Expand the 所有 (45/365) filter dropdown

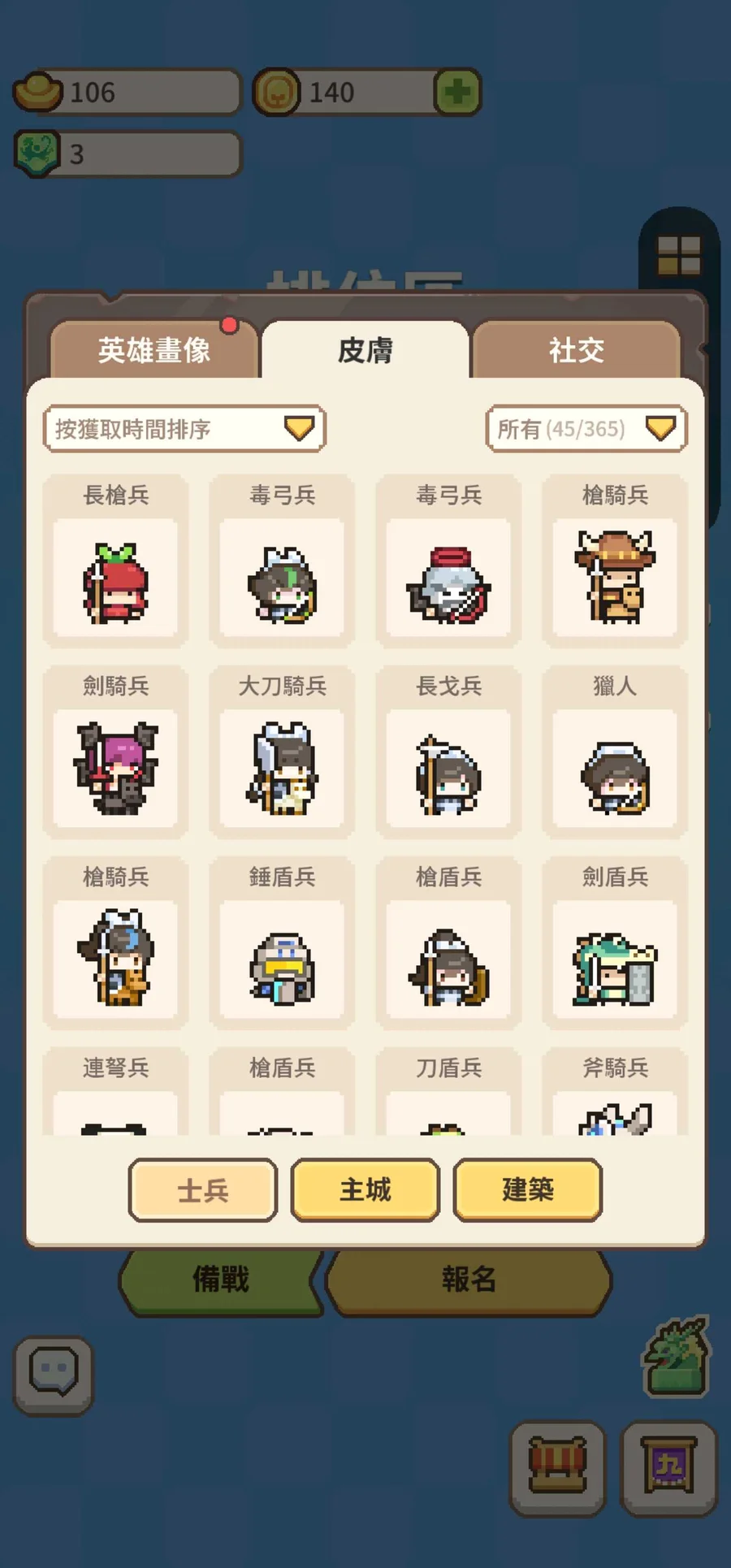click(x=586, y=428)
